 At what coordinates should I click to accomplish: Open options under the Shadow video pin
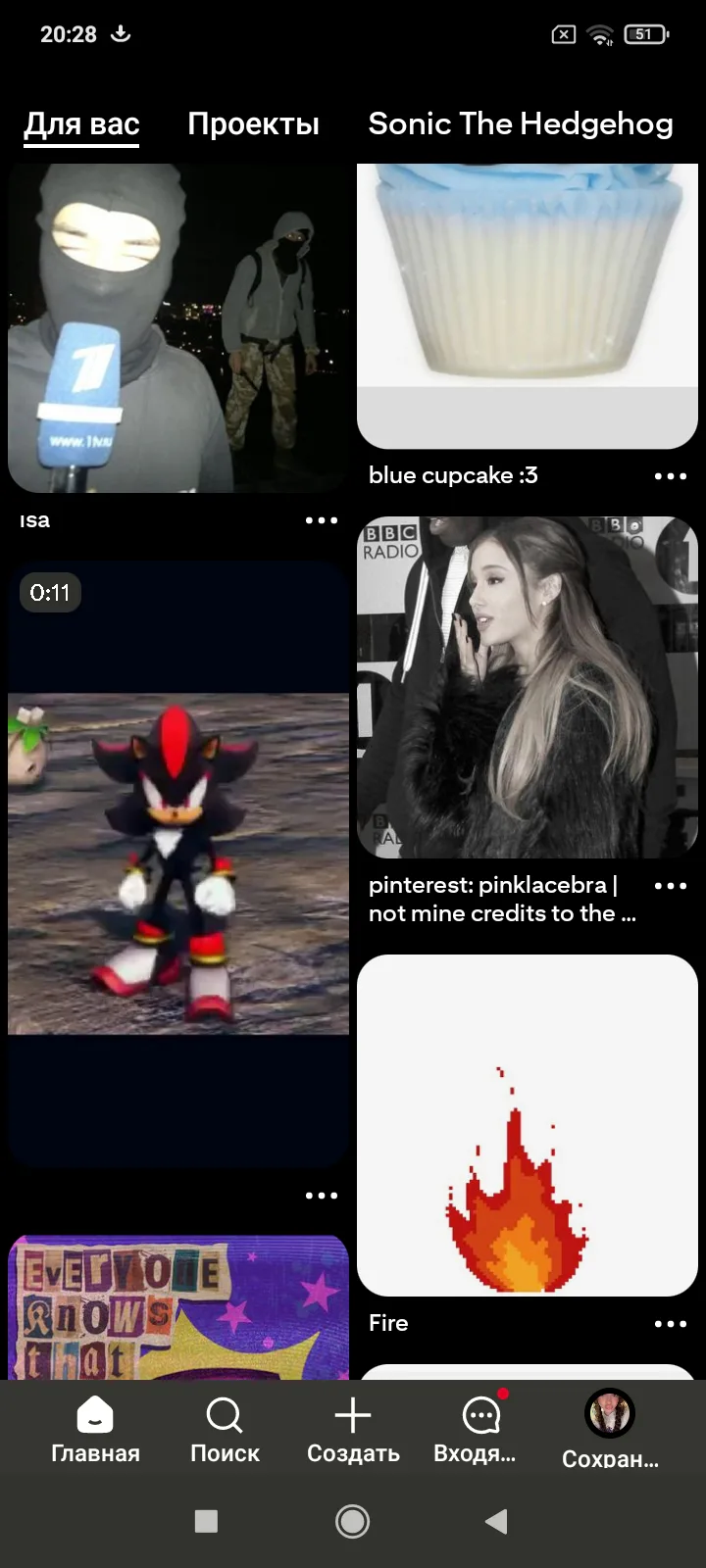coord(322,1196)
